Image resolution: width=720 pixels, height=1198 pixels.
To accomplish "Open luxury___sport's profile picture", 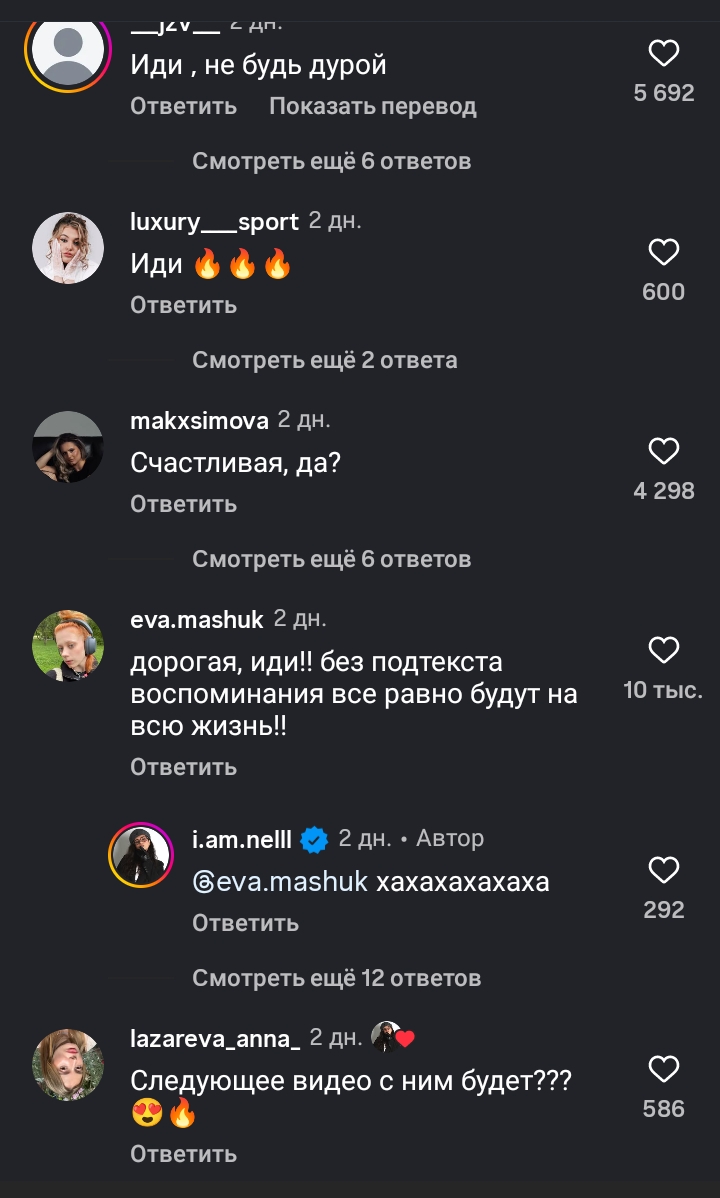I will [68, 248].
